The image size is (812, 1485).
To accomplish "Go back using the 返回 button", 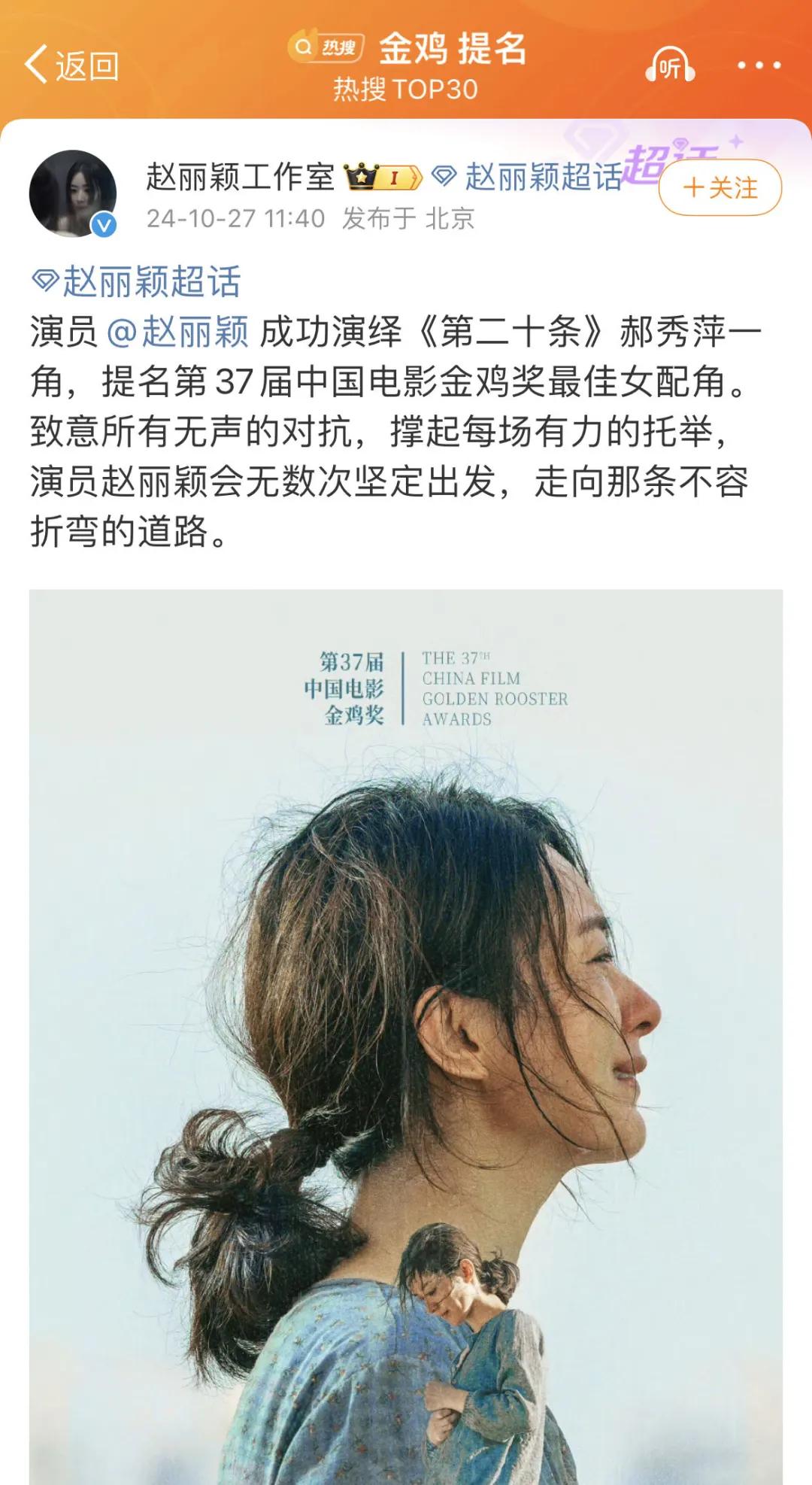I will 71,66.
